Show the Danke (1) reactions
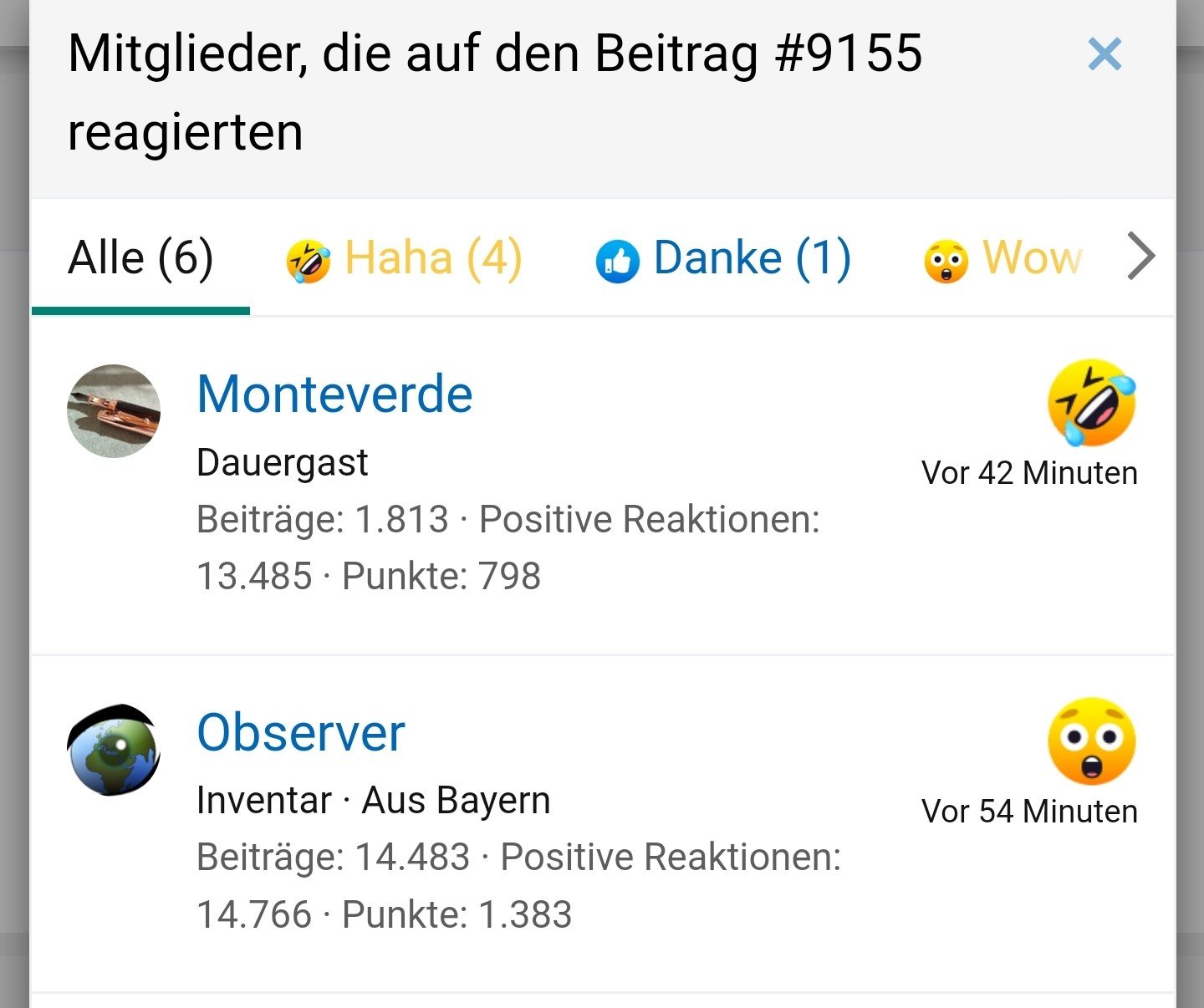Viewport: 1204px width, 1008px height. click(x=723, y=257)
